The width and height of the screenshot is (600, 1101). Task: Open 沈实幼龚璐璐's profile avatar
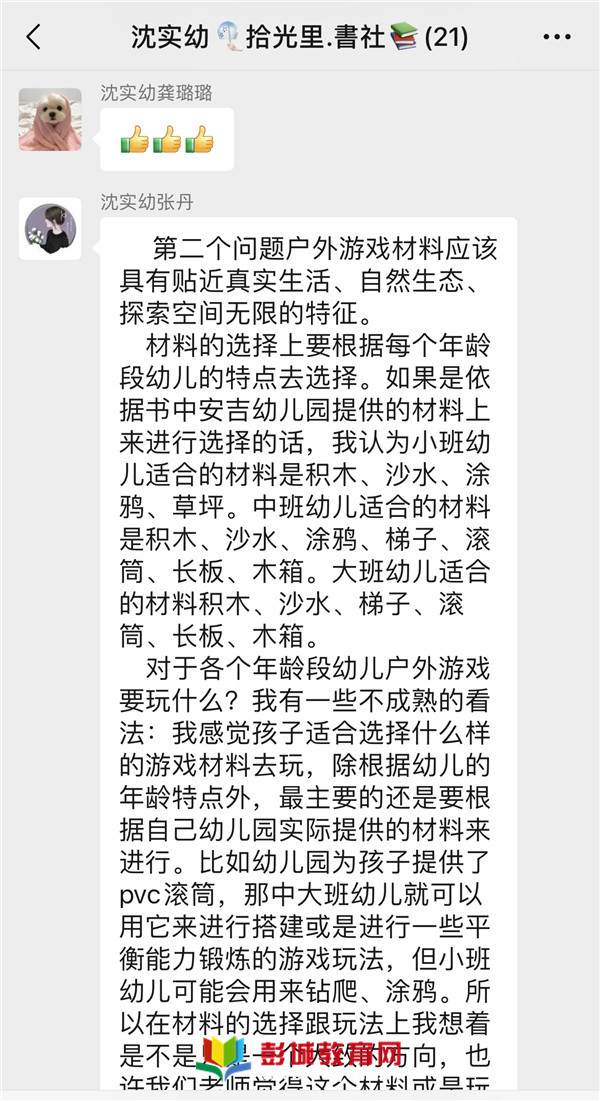[50, 119]
